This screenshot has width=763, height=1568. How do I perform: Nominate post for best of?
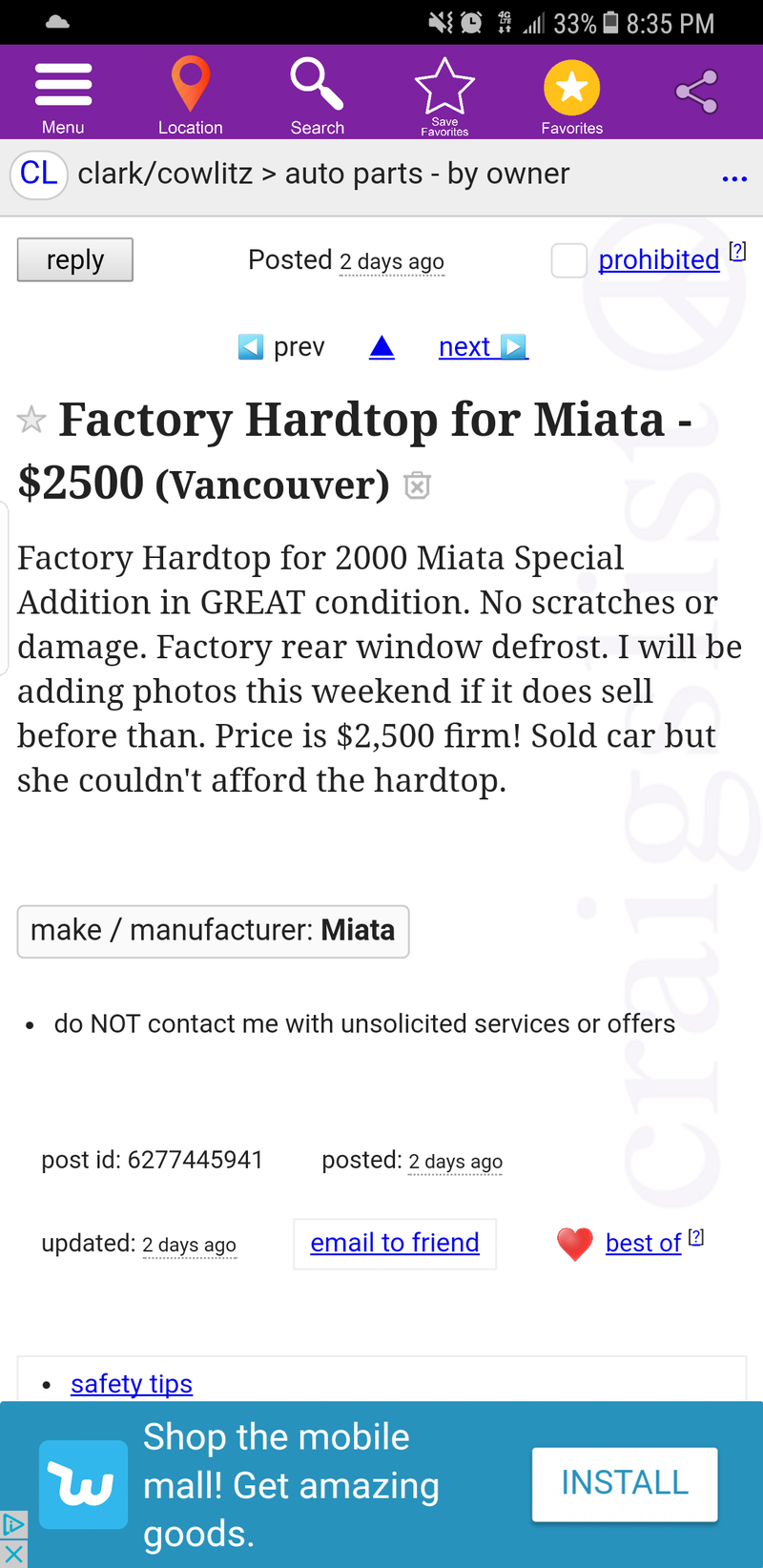tap(644, 1243)
